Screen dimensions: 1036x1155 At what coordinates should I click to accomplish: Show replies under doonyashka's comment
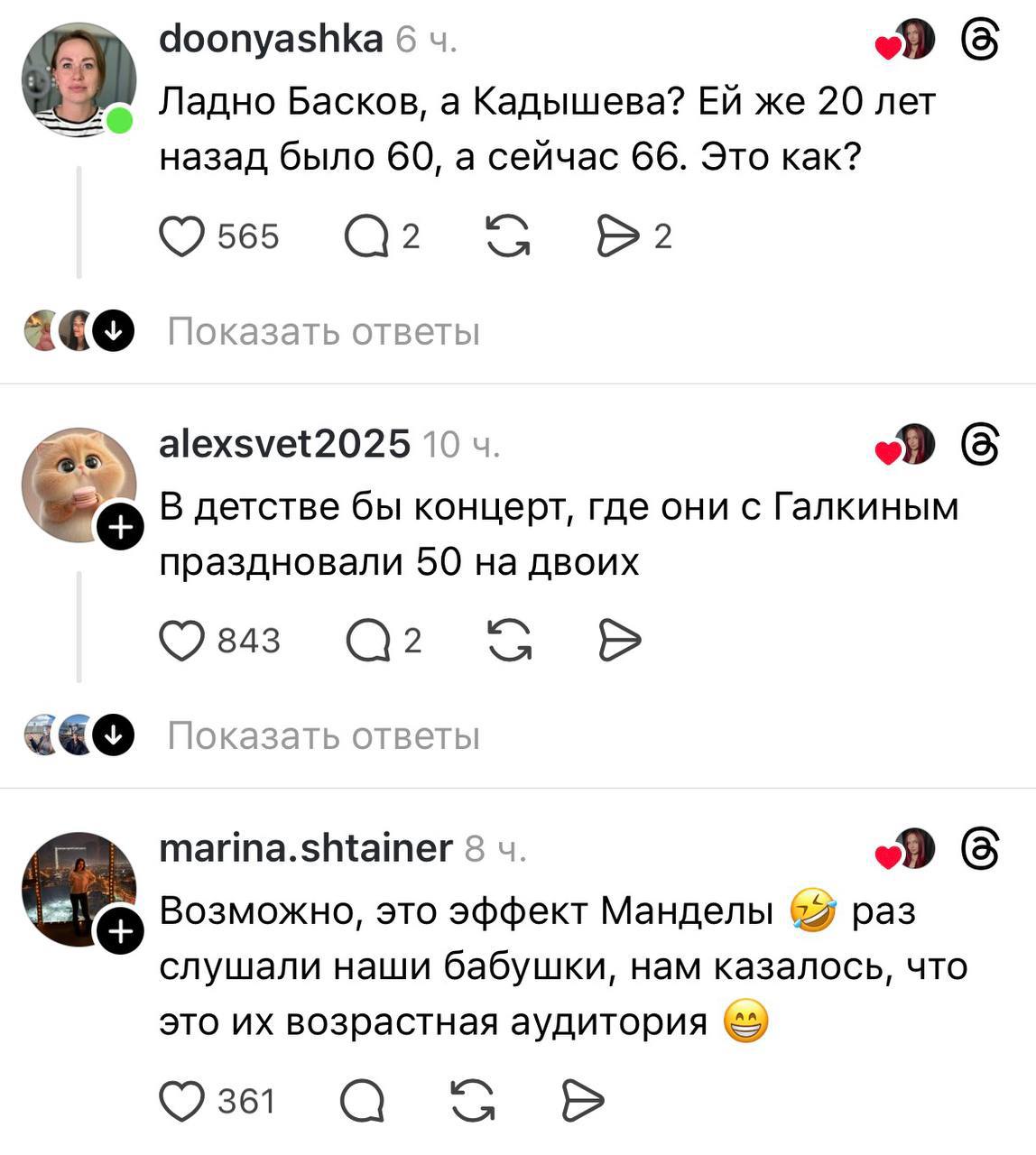coord(323,332)
